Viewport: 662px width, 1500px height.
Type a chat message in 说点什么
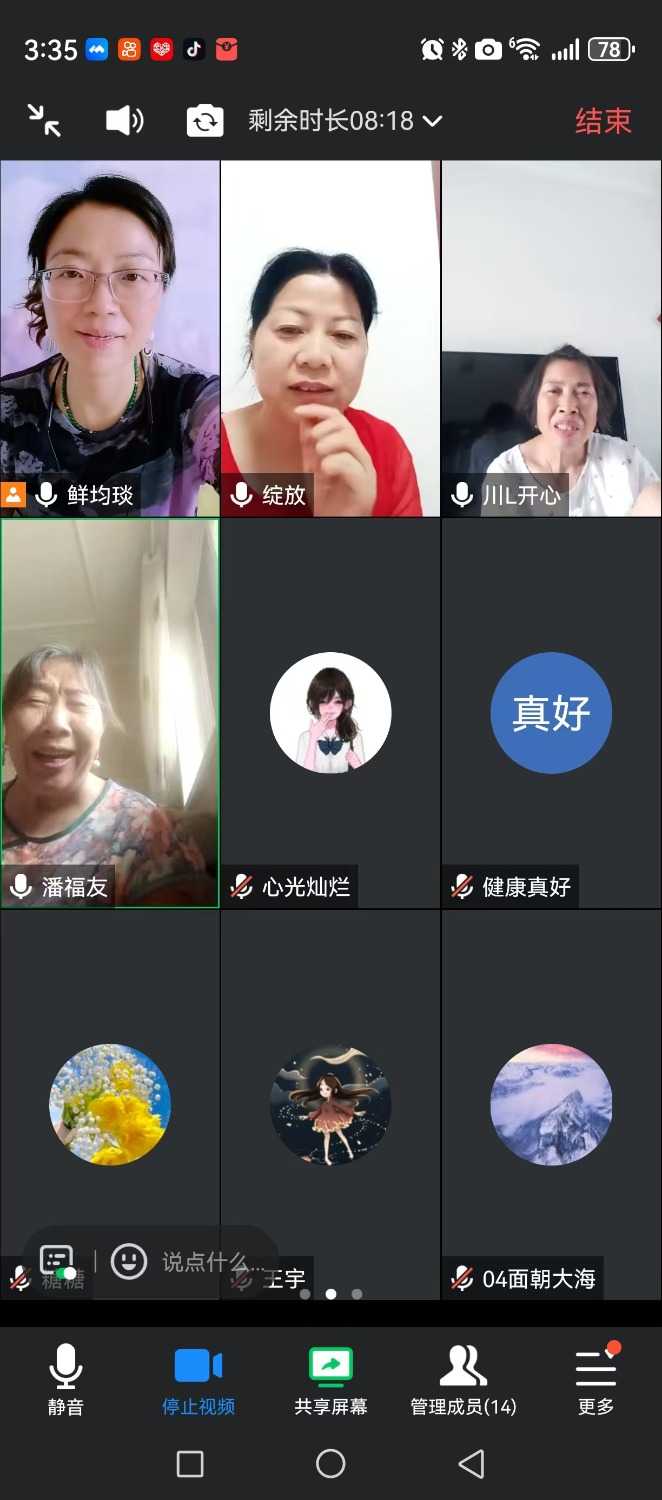212,1262
